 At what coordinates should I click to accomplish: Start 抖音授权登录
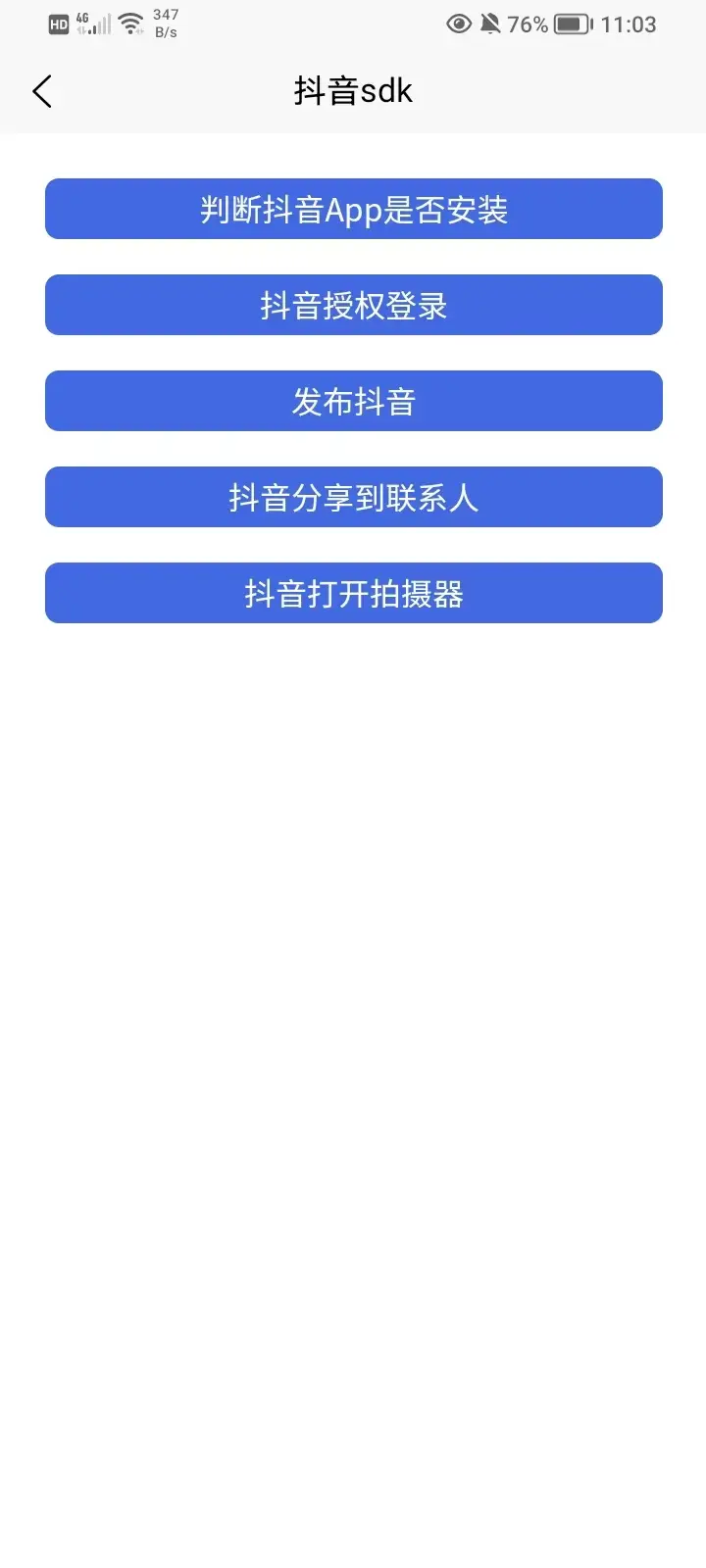353,305
